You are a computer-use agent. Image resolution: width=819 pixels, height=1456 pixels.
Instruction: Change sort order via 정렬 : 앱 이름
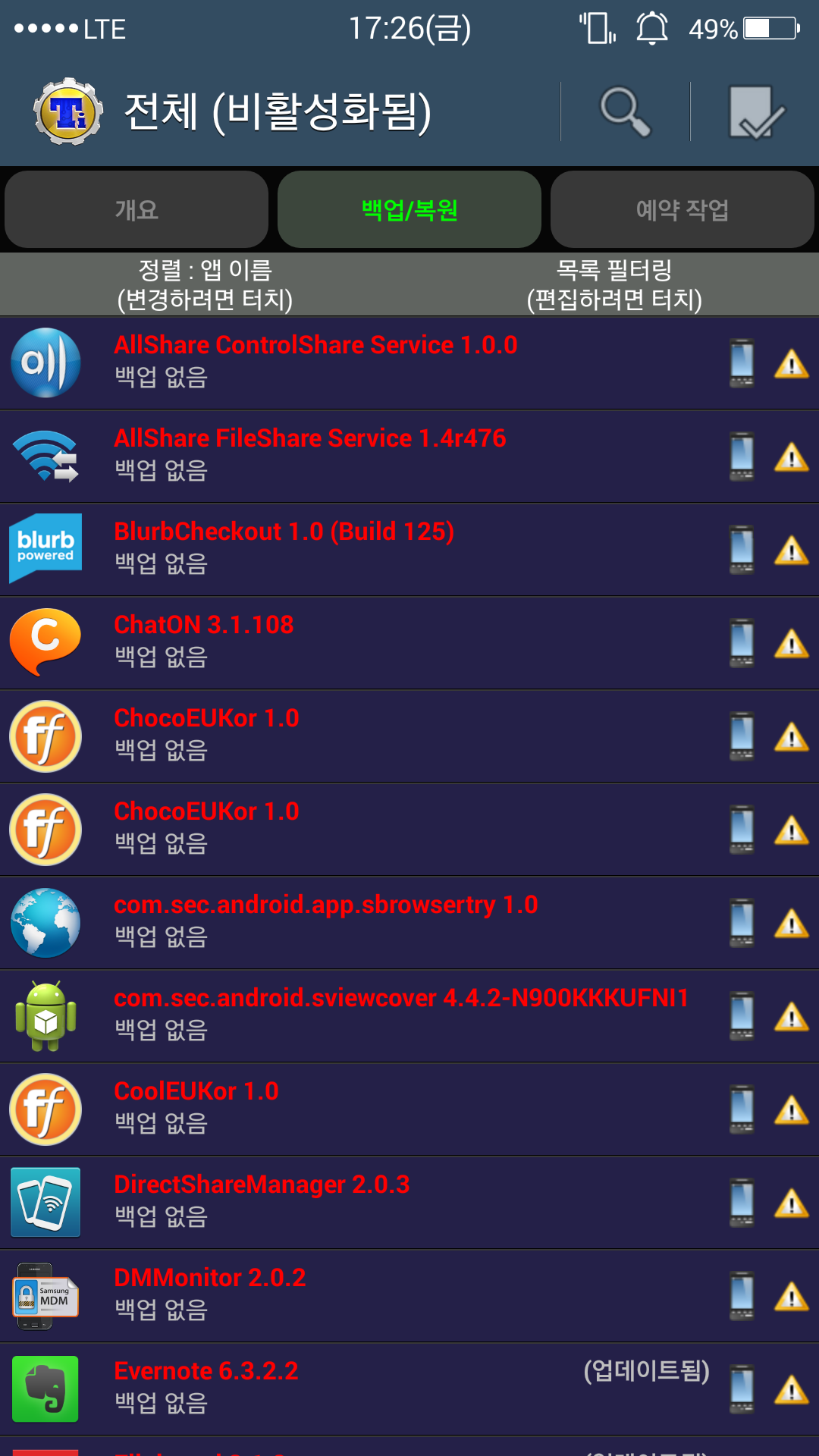pyautogui.click(x=205, y=284)
